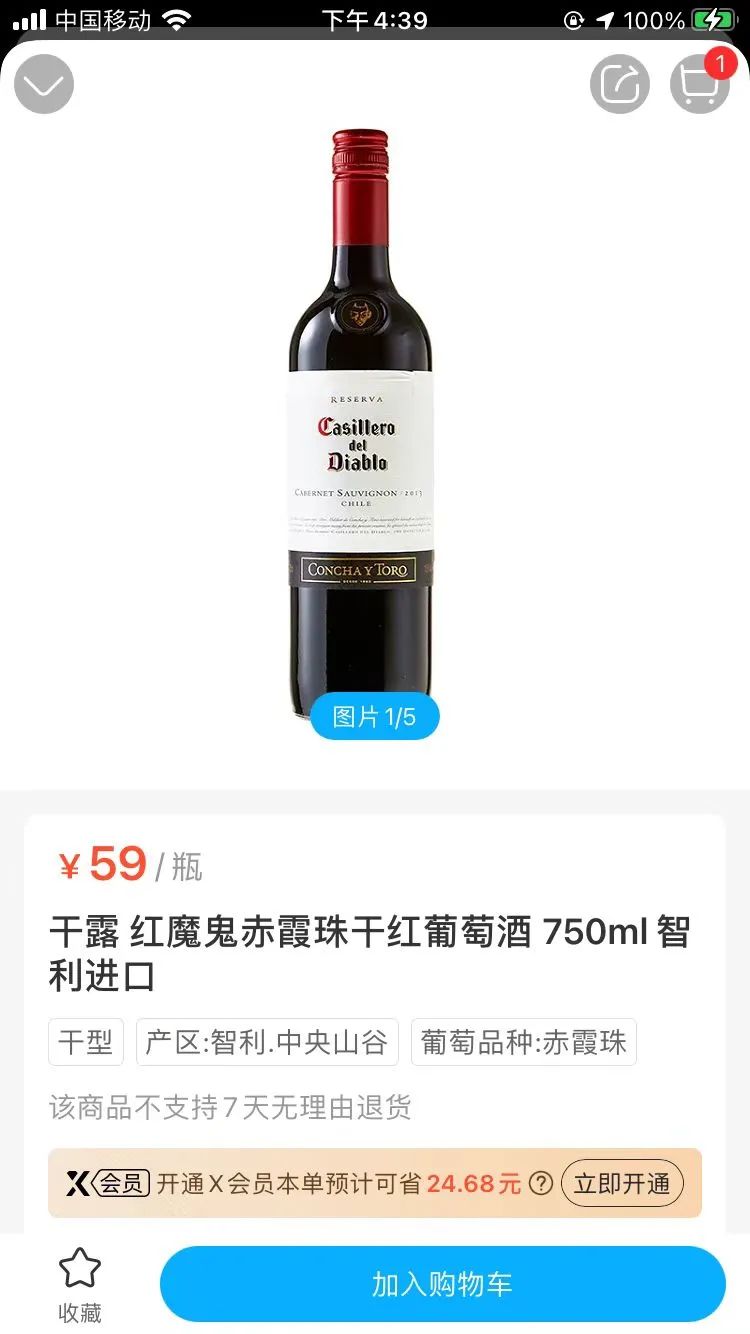Screen dimensions: 750x1334
Task: Tap the share icon at top right
Action: tap(619, 84)
